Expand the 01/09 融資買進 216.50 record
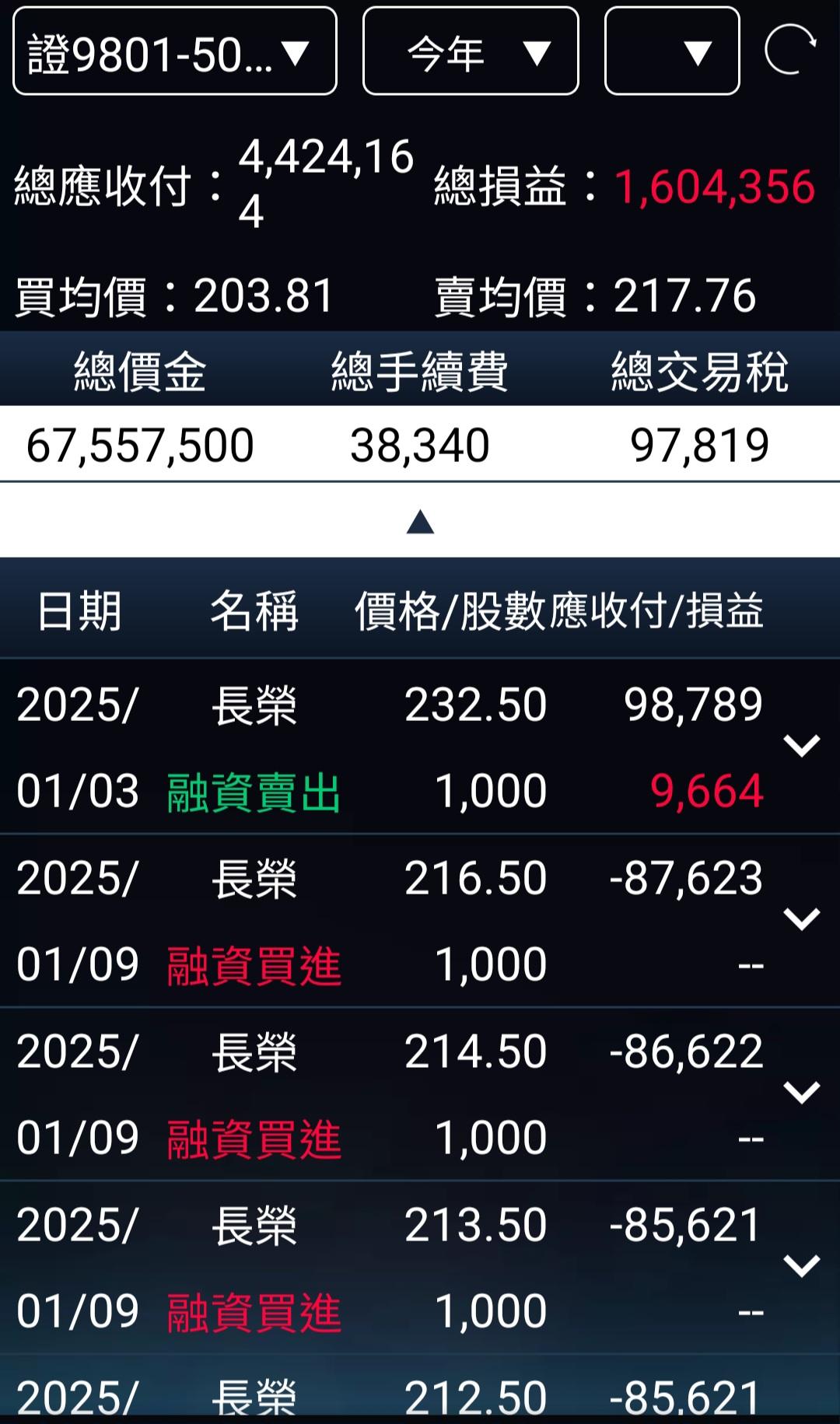This screenshot has width=840, height=1424. [802, 920]
